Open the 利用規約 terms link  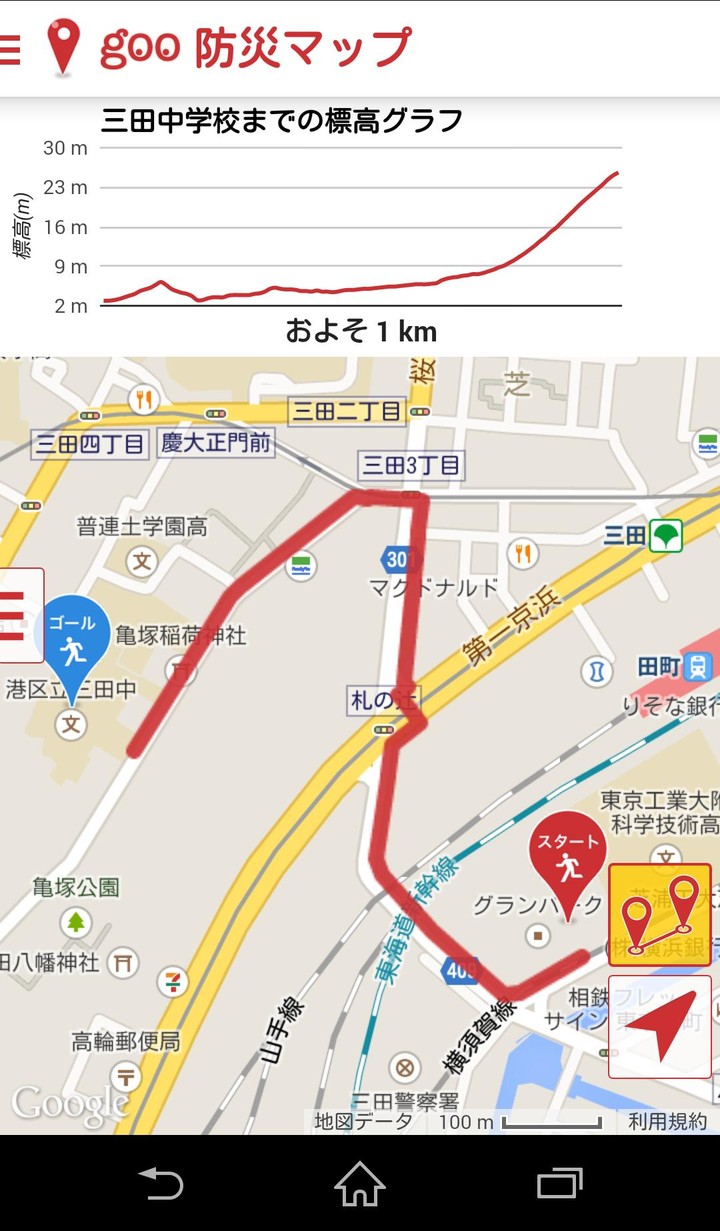(666, 1122)
